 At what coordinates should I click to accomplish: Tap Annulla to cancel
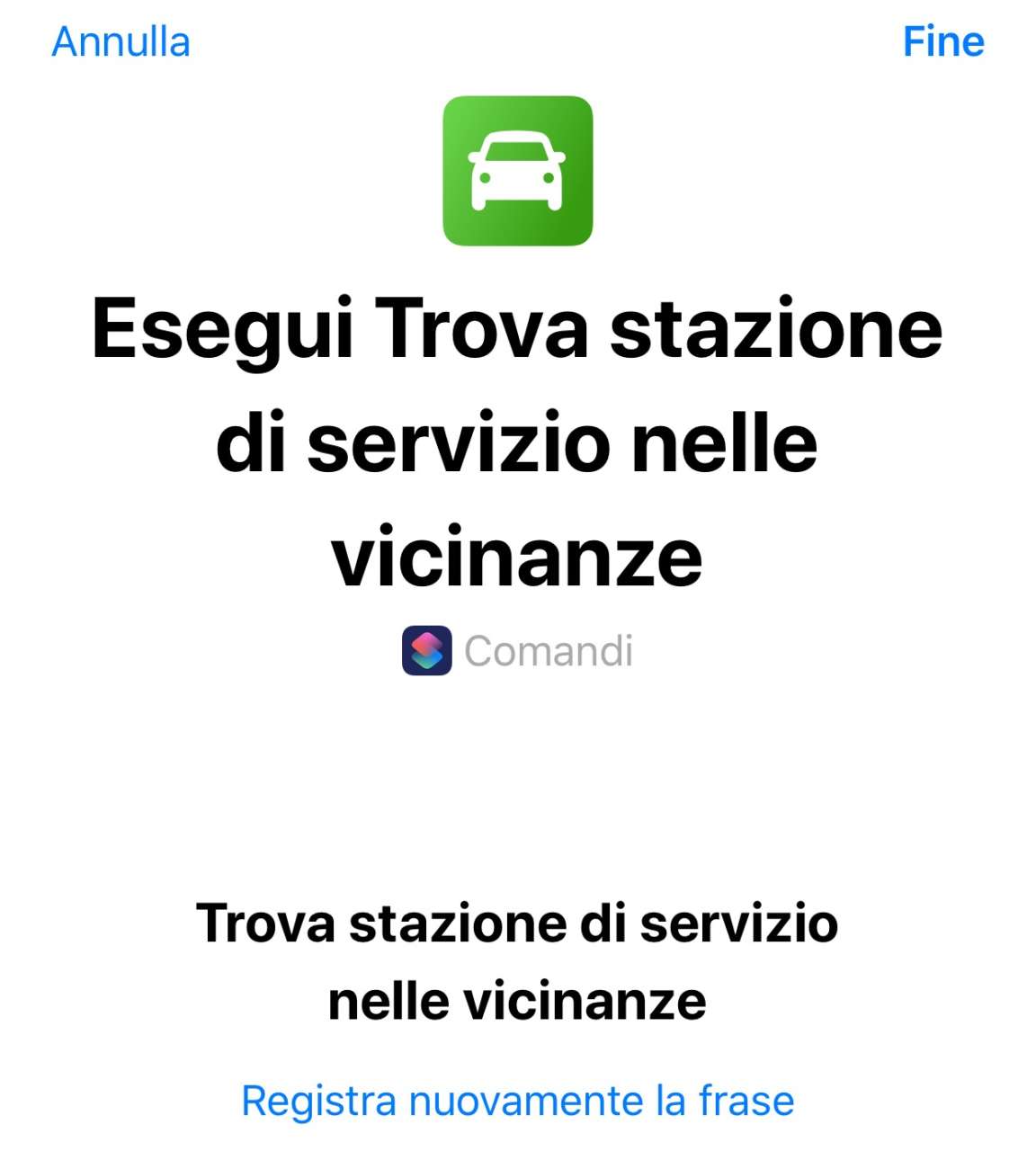coord(121,42)
